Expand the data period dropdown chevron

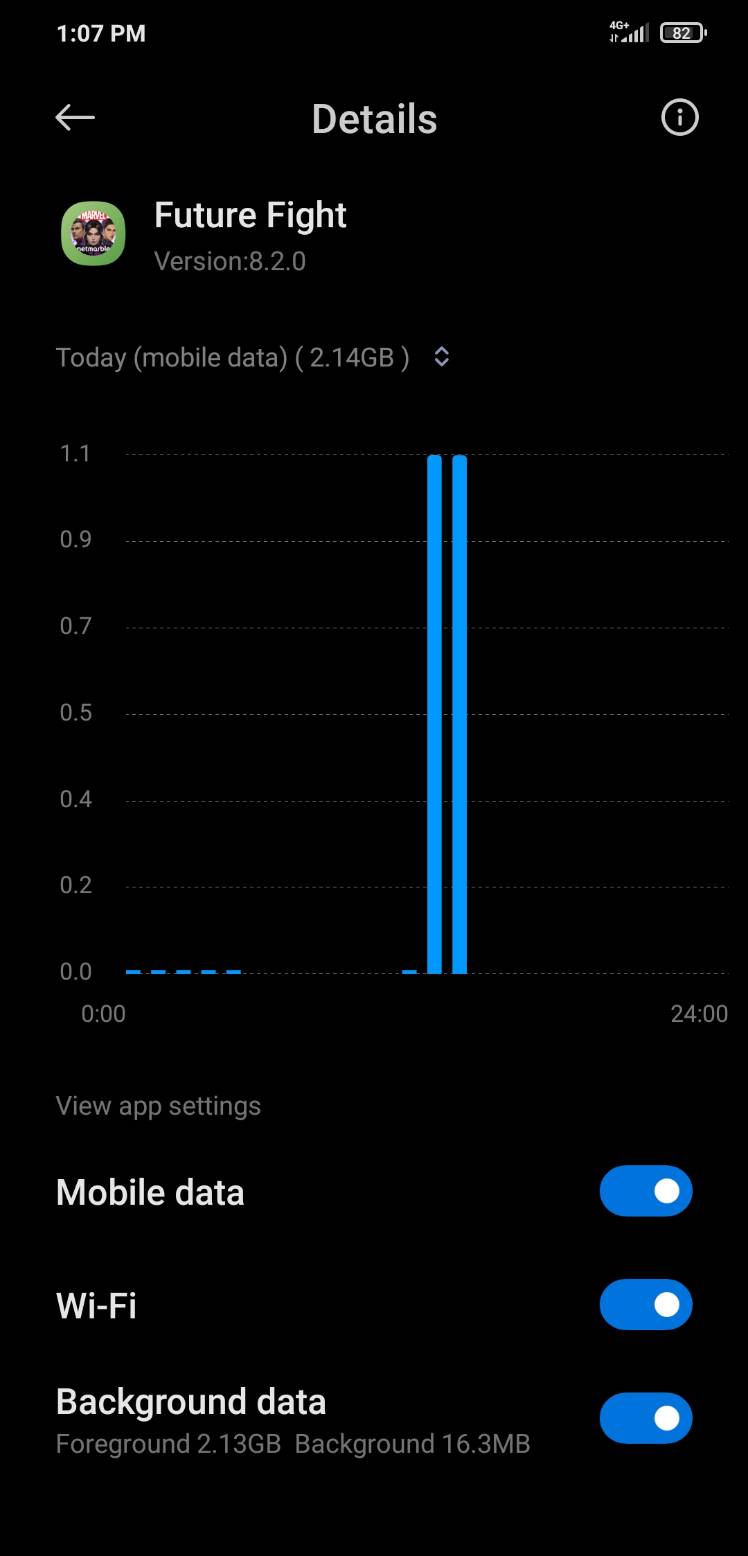coord(440,356)
